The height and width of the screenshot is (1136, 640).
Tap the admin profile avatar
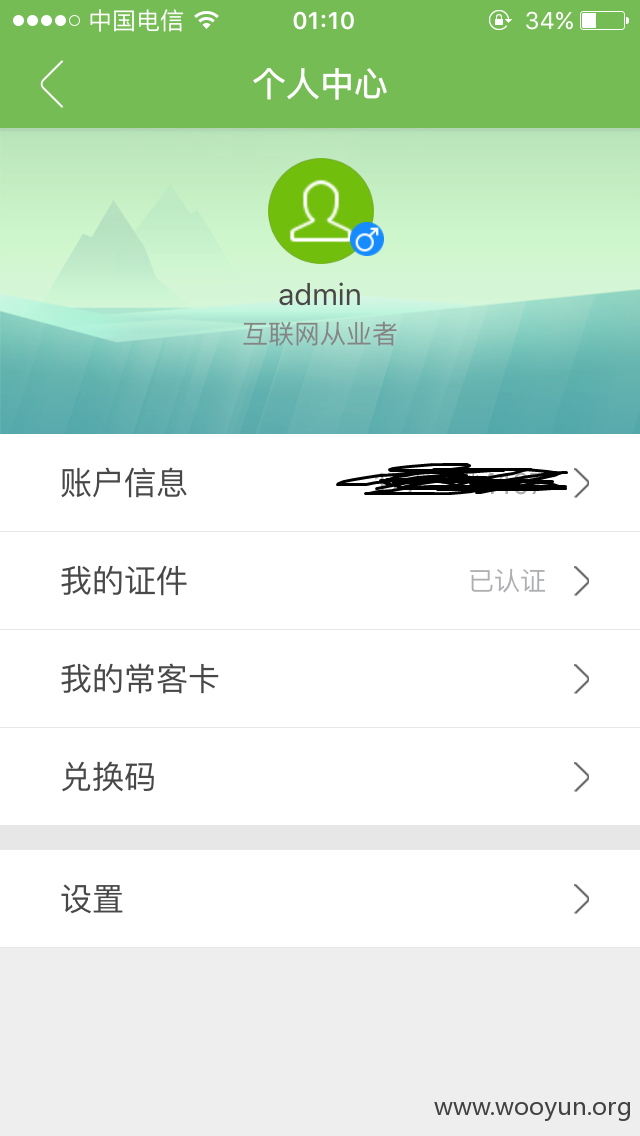click(x=321, y=211)
